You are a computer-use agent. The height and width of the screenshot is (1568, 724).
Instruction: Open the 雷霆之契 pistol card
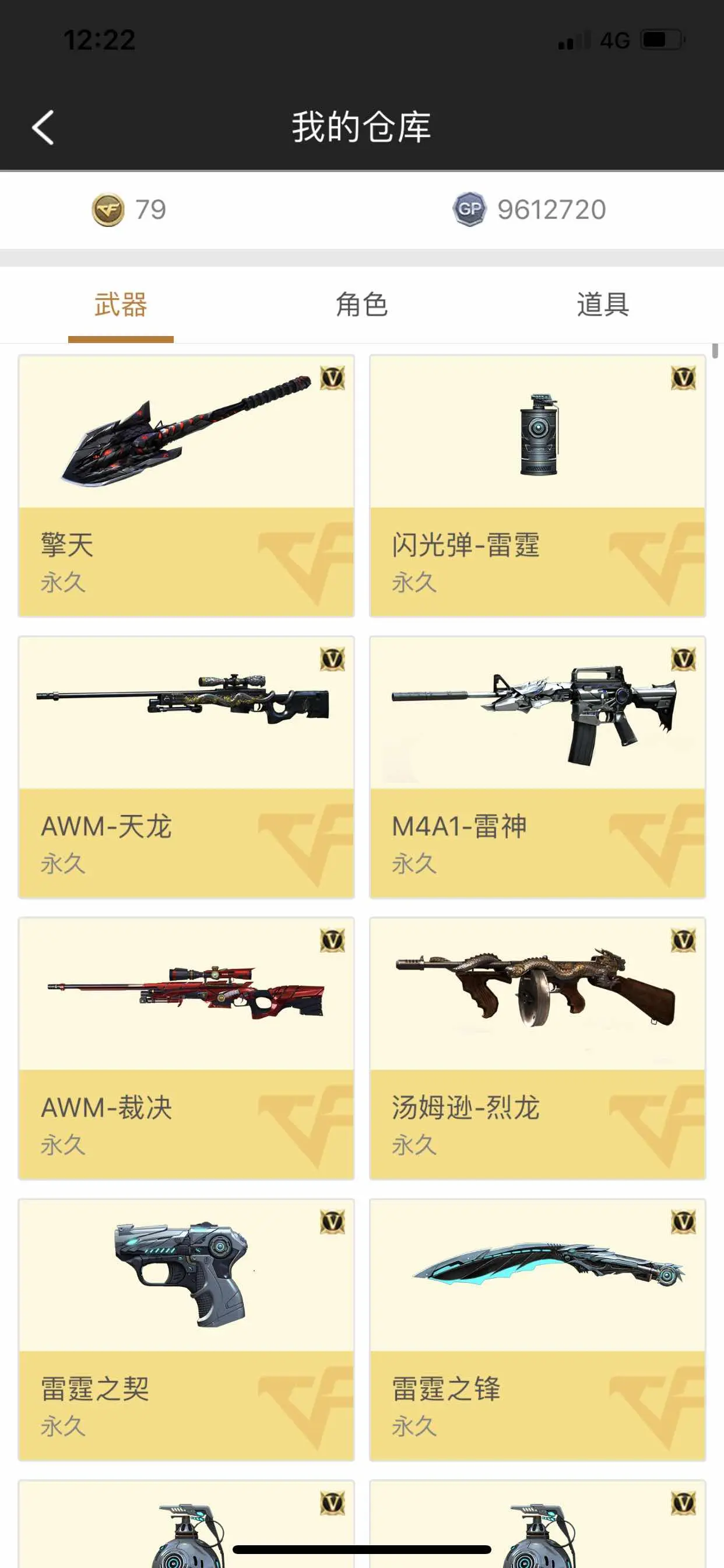[x=186, y=1329]
